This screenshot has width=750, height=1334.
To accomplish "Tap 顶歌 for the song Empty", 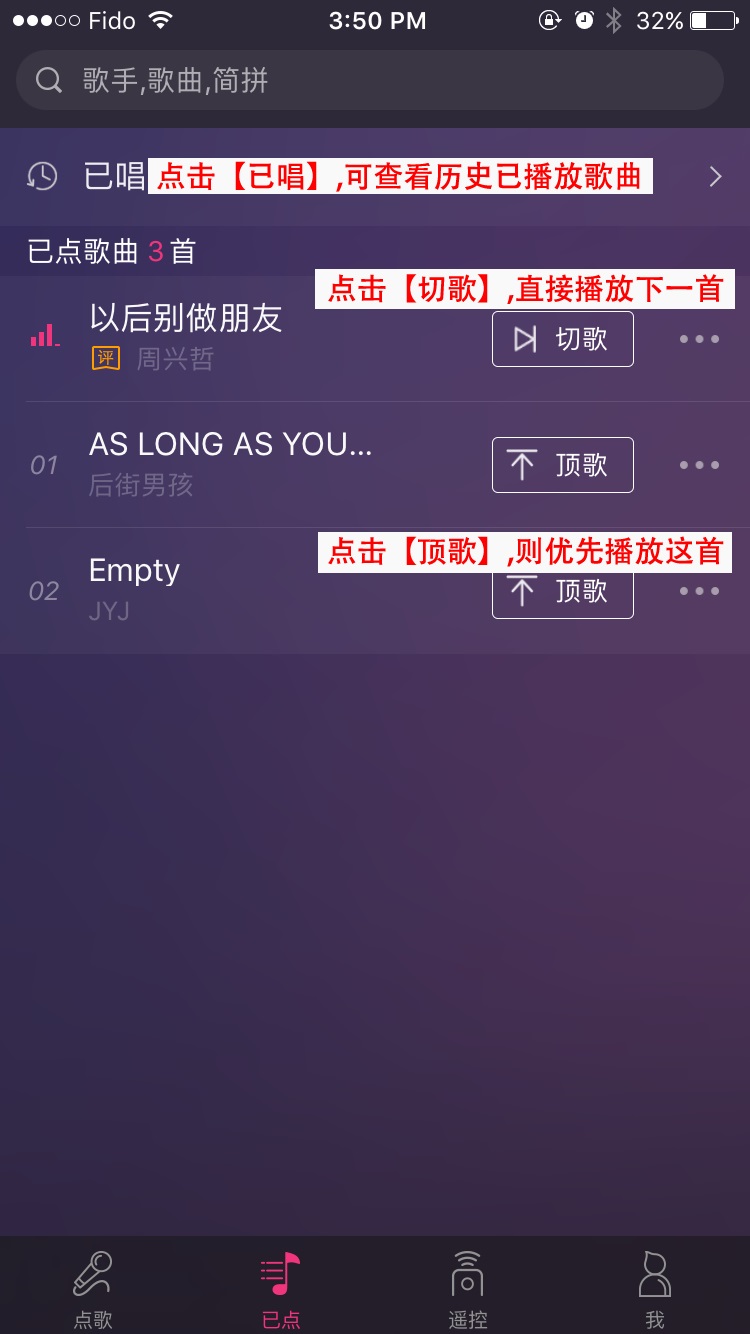I will click(x=562, y=593).
